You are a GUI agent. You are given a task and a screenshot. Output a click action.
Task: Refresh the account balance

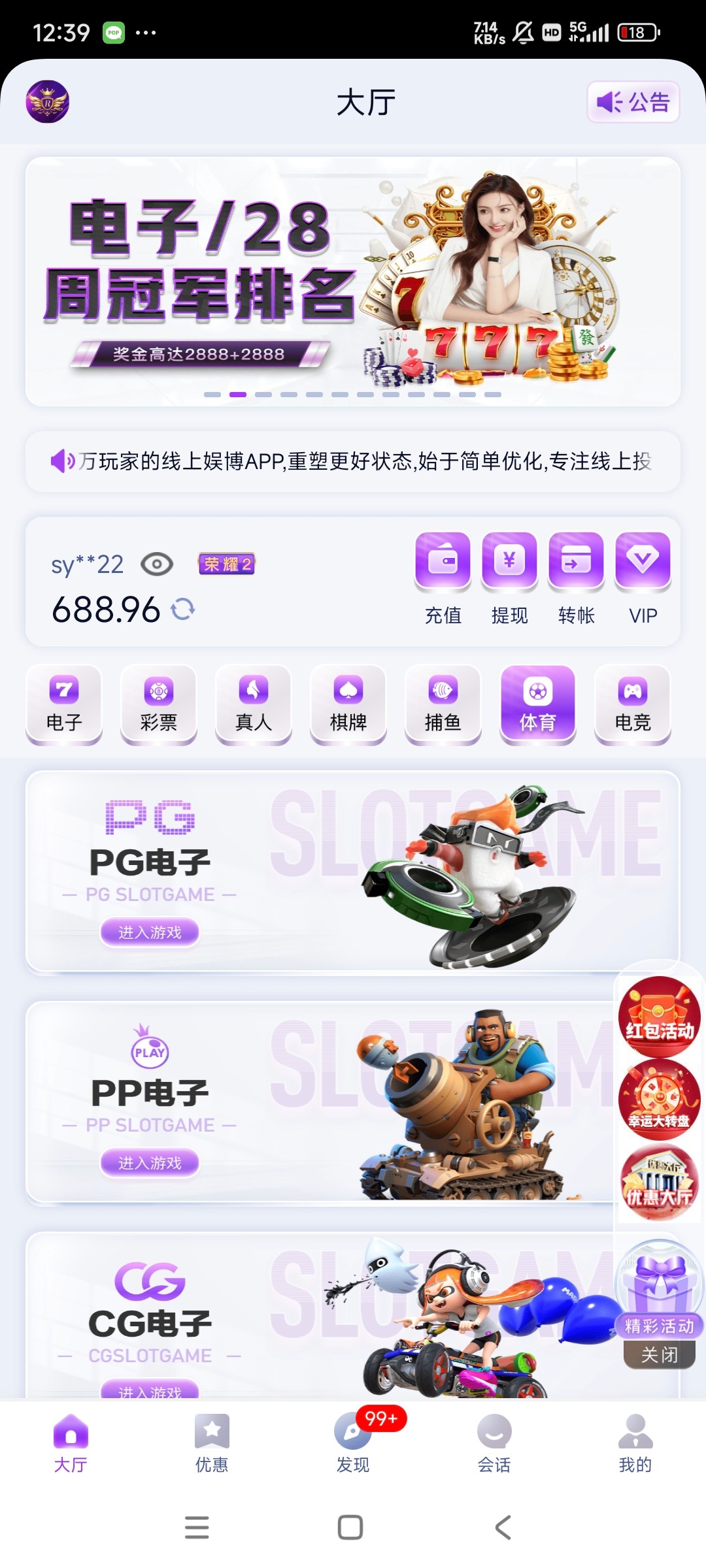(x=183, y=610)
